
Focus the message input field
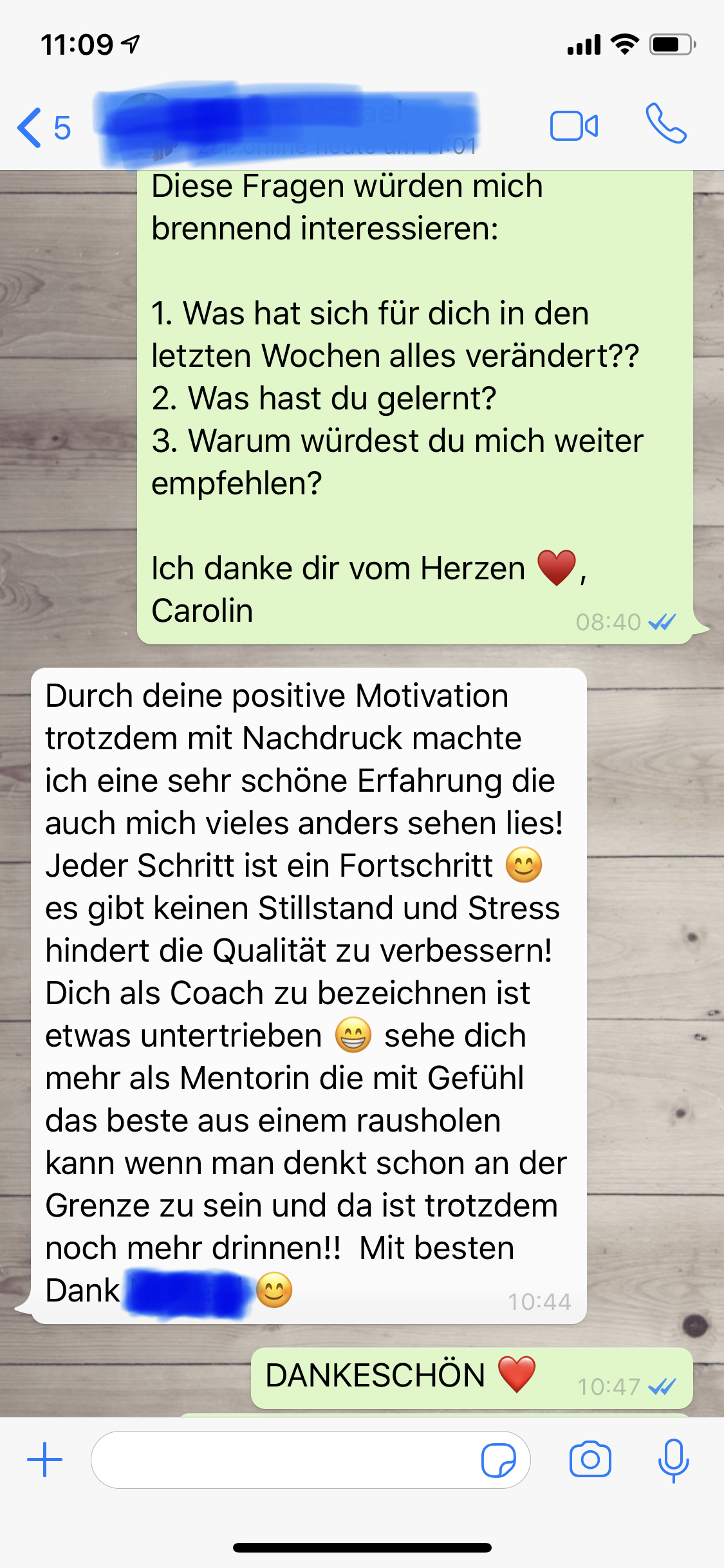click(x=283, y=1459)
